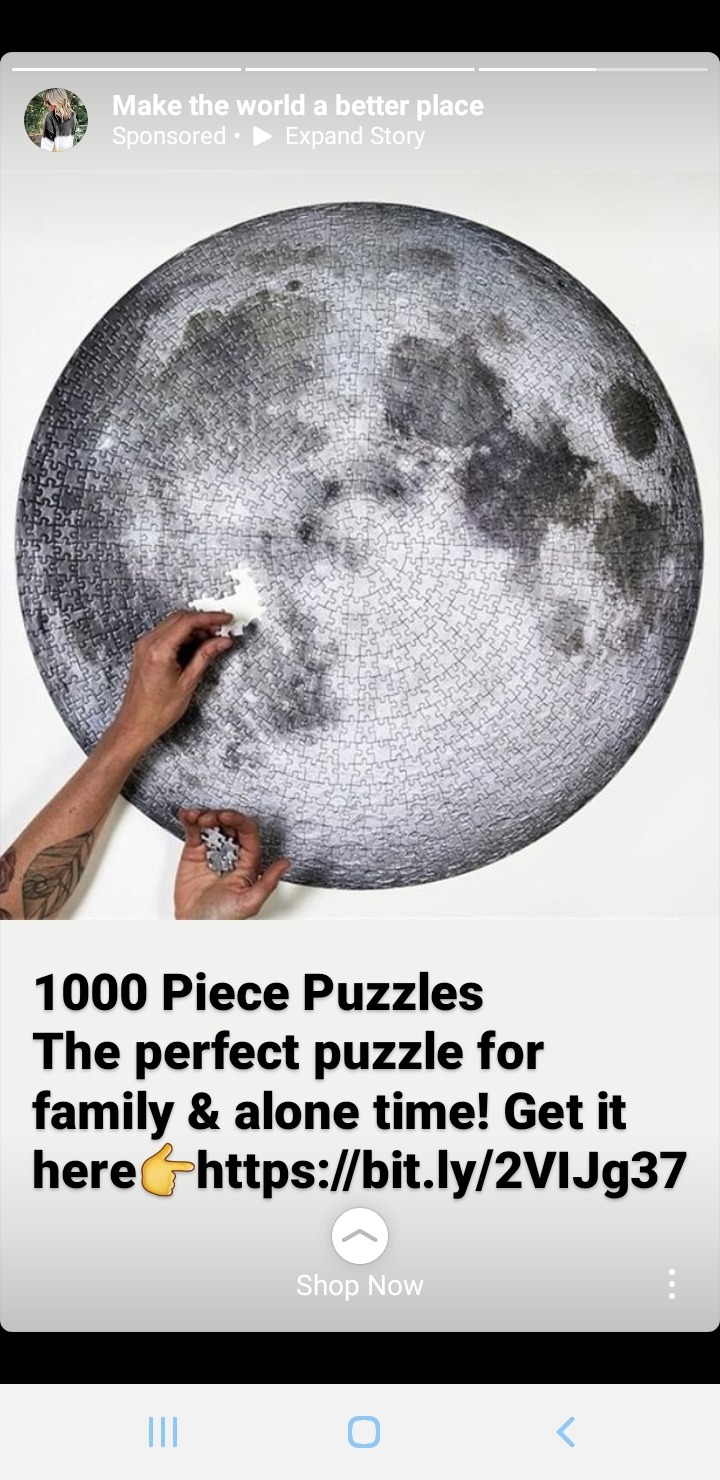Go back with the system back button
720x1480 pixels.
(565, 1432)
